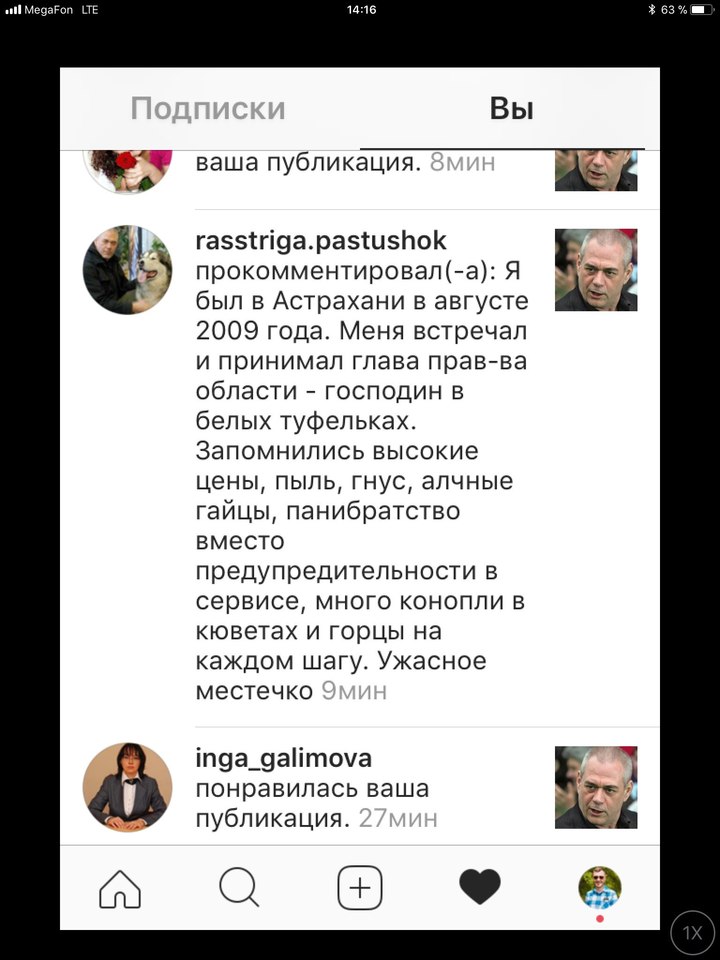The height and width of the screenshot is (960, 720).
Task: Open my profile from bottom bar
Action: [600, 888]
